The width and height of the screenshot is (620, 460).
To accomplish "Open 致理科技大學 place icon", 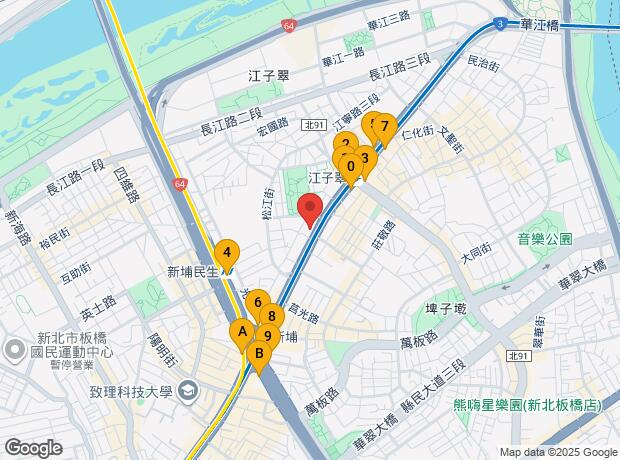I will pyautogui.click(x=189, y=392).
